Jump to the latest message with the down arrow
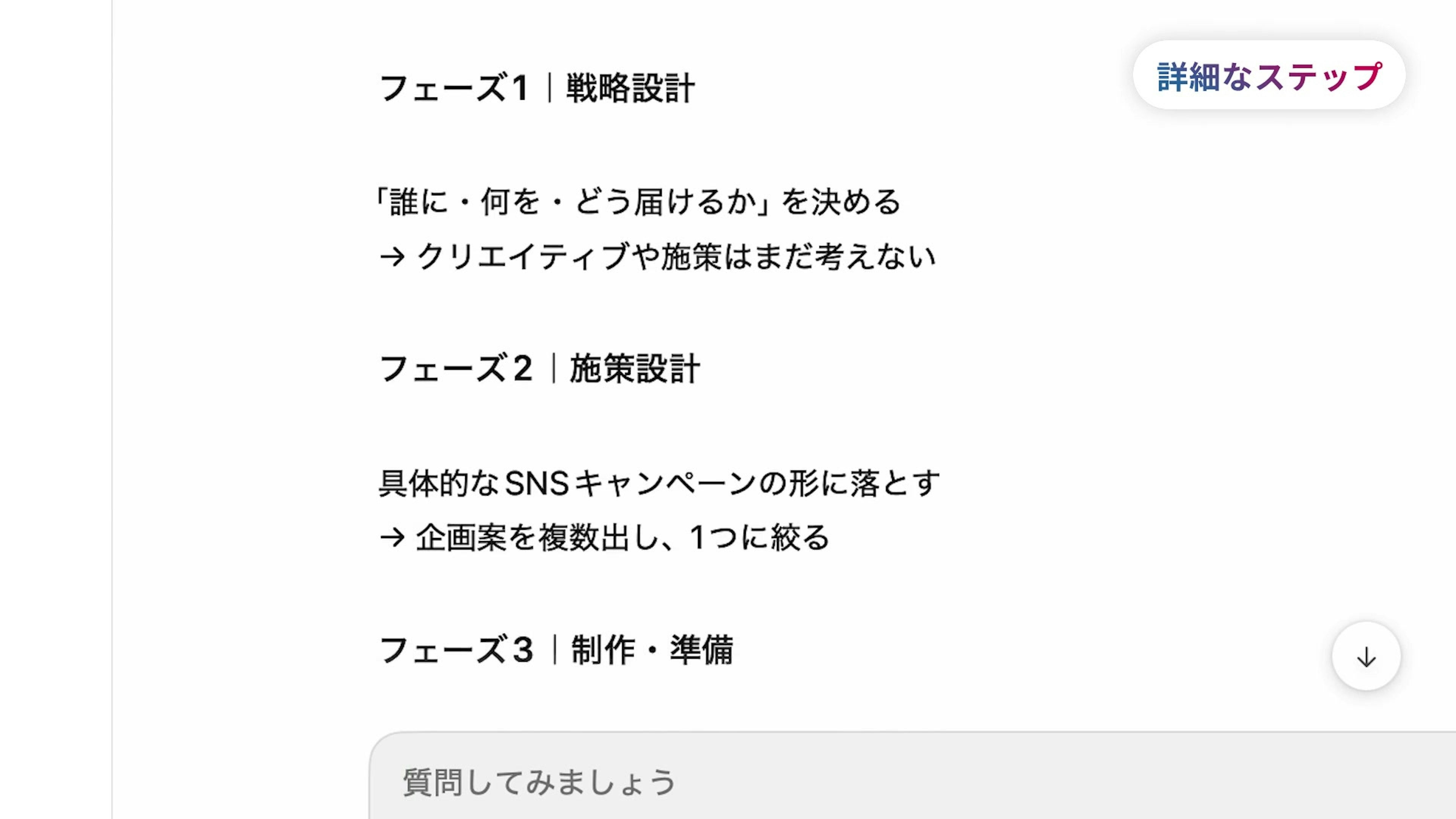This screenshot has width=1456, height=819. [1365, 656]
